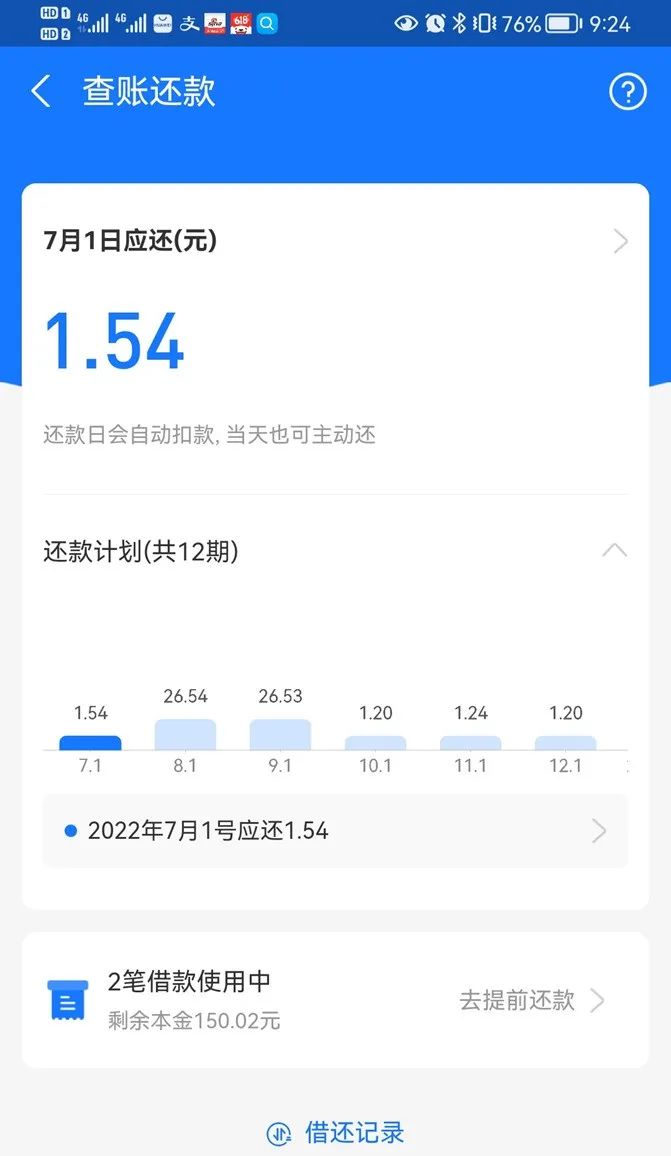Select the 10.1 repayment bar
This screenshot has width=671, height=1156.
click(x=375, y=742)
